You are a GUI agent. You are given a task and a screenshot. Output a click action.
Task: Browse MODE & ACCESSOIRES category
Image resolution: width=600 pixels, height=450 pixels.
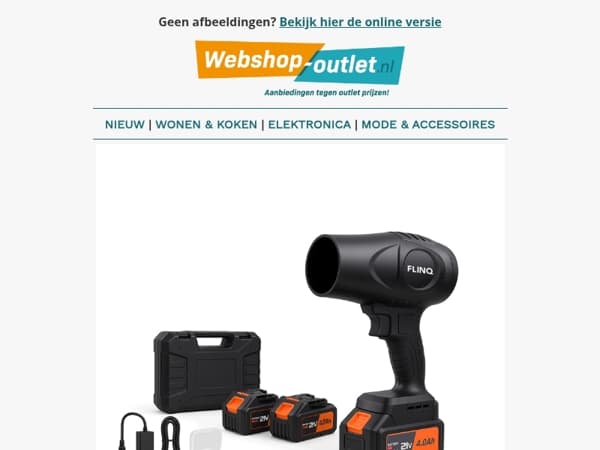[x=428, y=125]
